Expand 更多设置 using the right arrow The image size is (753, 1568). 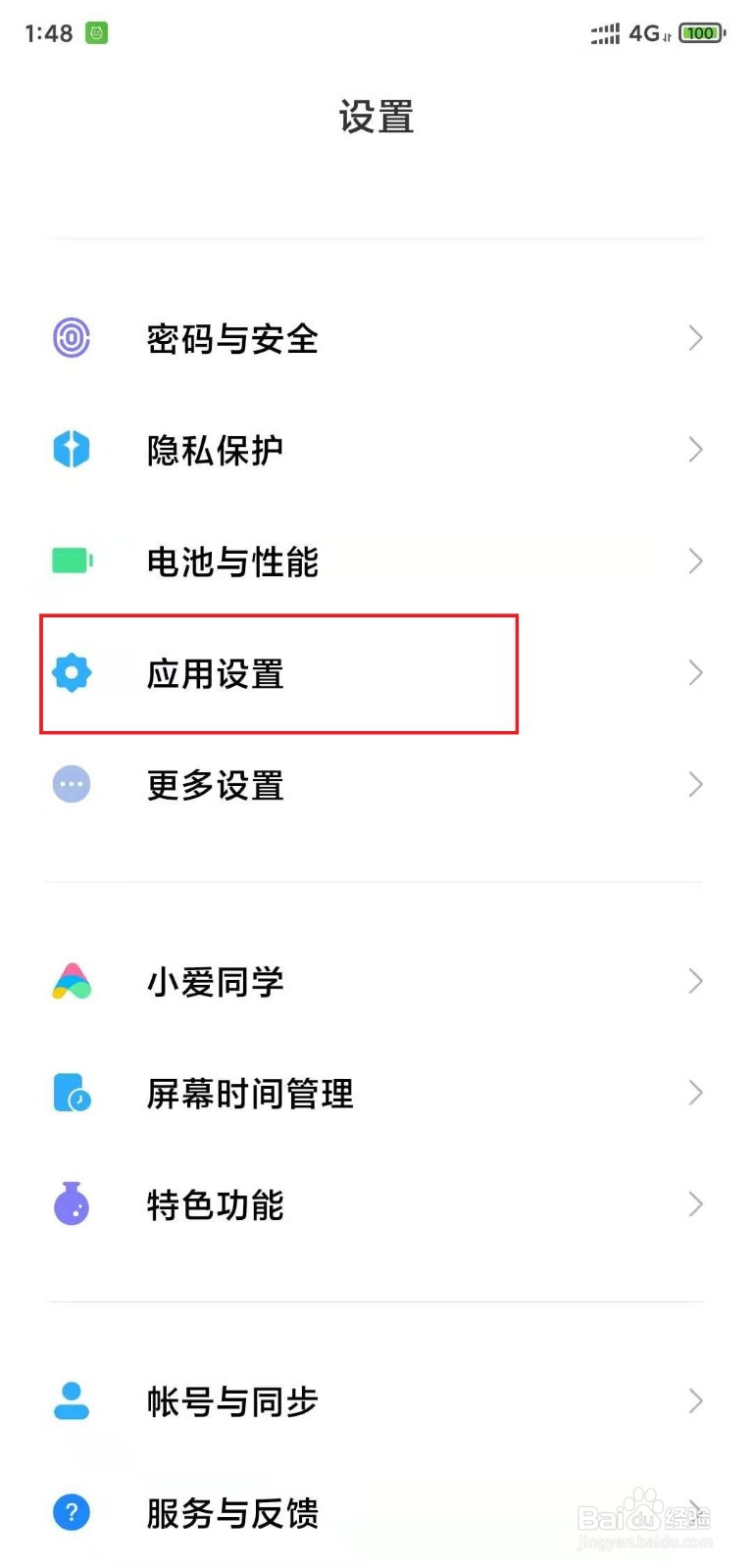(696, 784)
